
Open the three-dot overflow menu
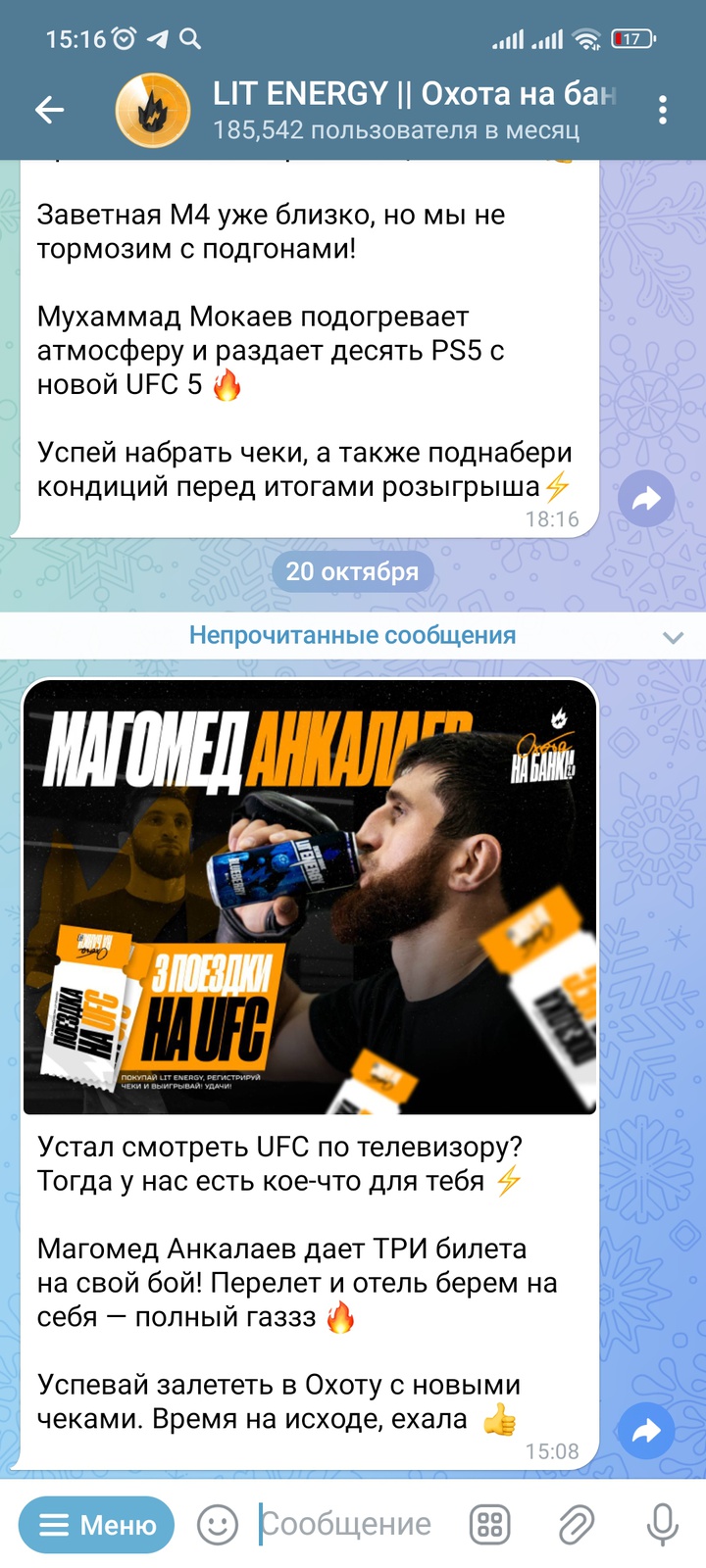coord(663,110)
